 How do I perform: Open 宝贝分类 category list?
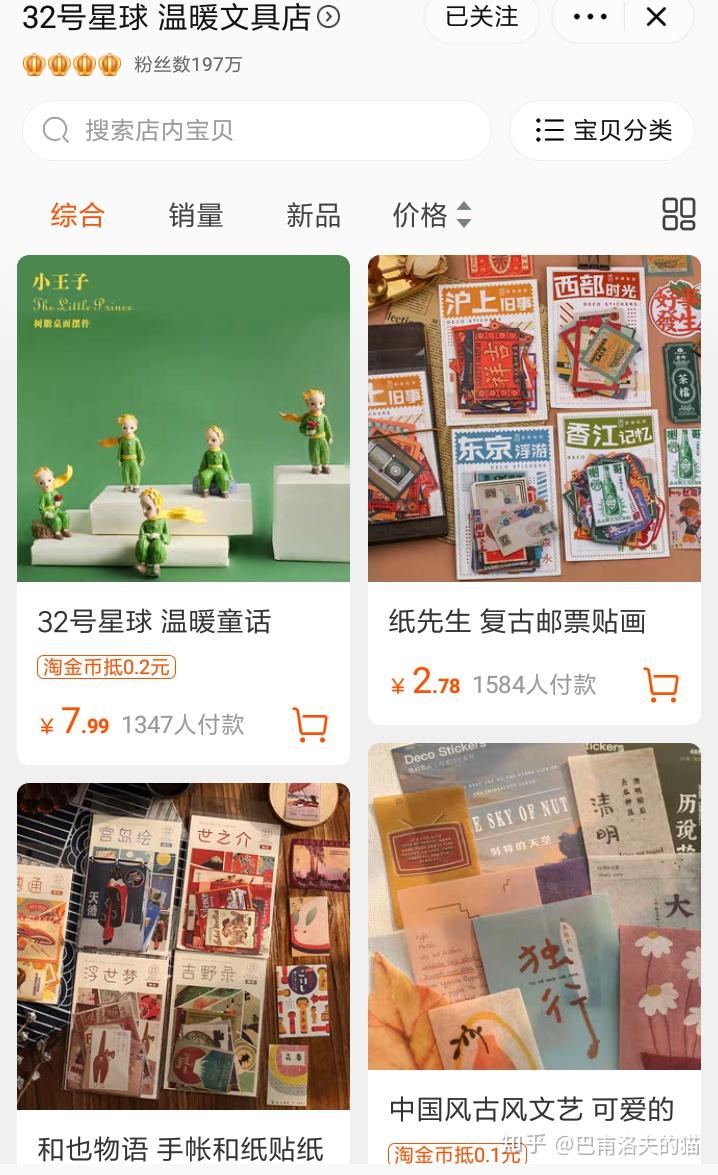click(602, 130)
